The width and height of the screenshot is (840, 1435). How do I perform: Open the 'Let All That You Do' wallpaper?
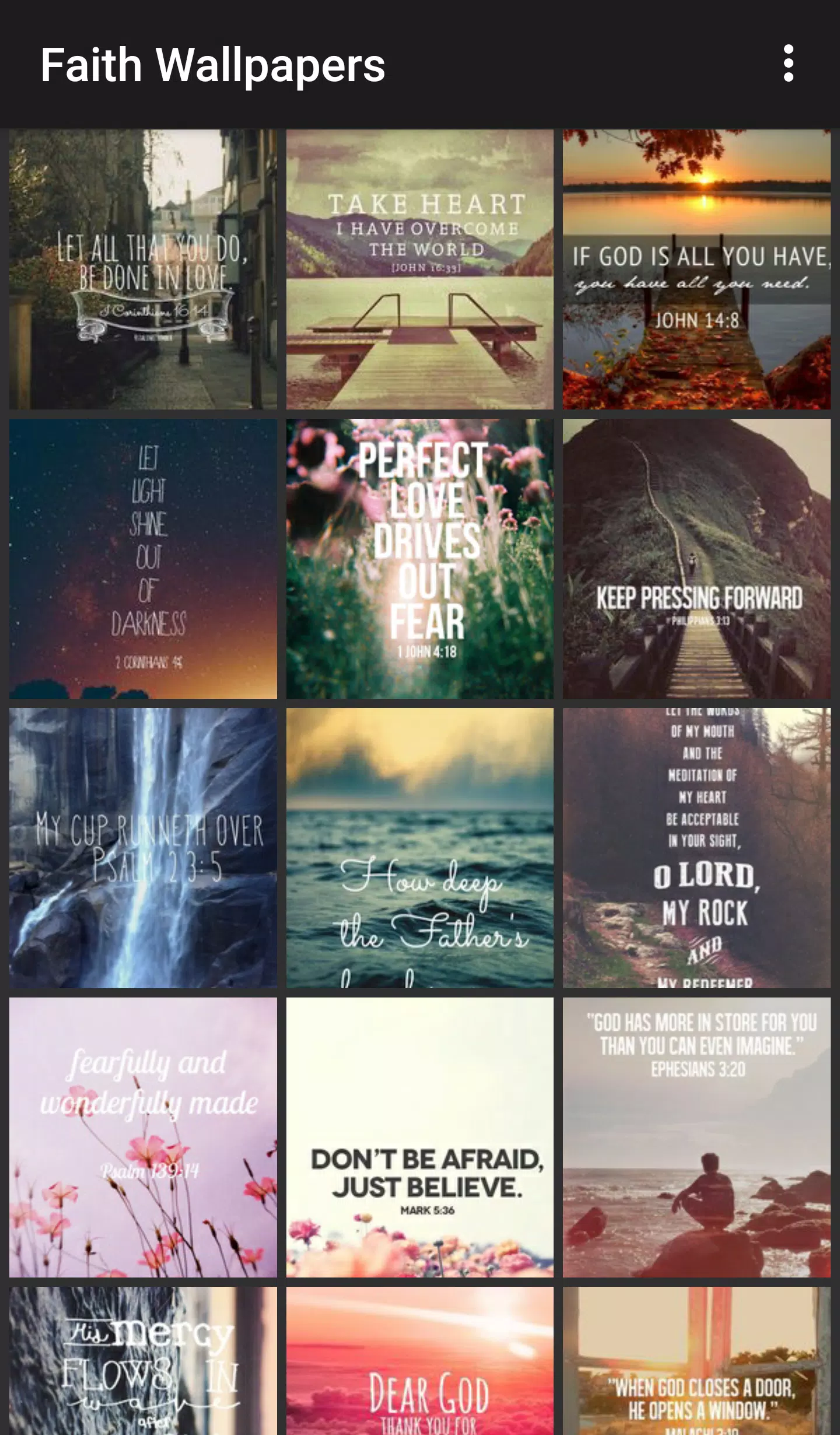pos(143,268)
